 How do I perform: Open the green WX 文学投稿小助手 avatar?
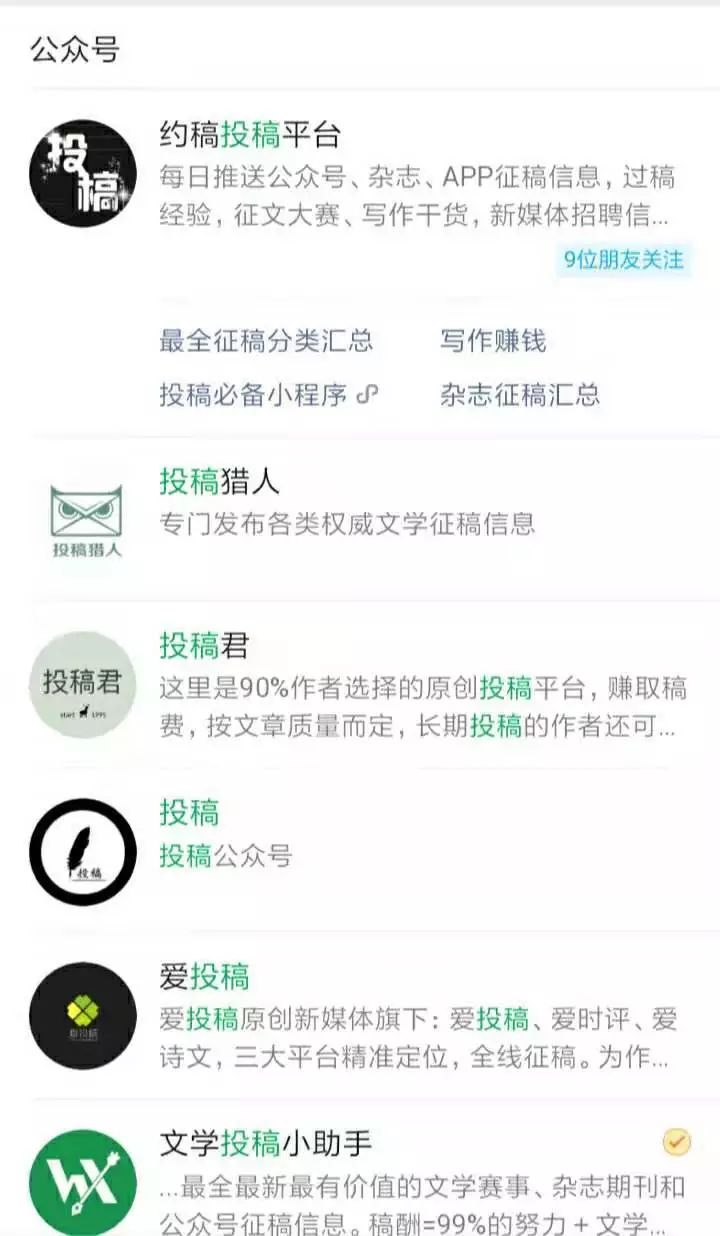click(x=83, y=1180)
